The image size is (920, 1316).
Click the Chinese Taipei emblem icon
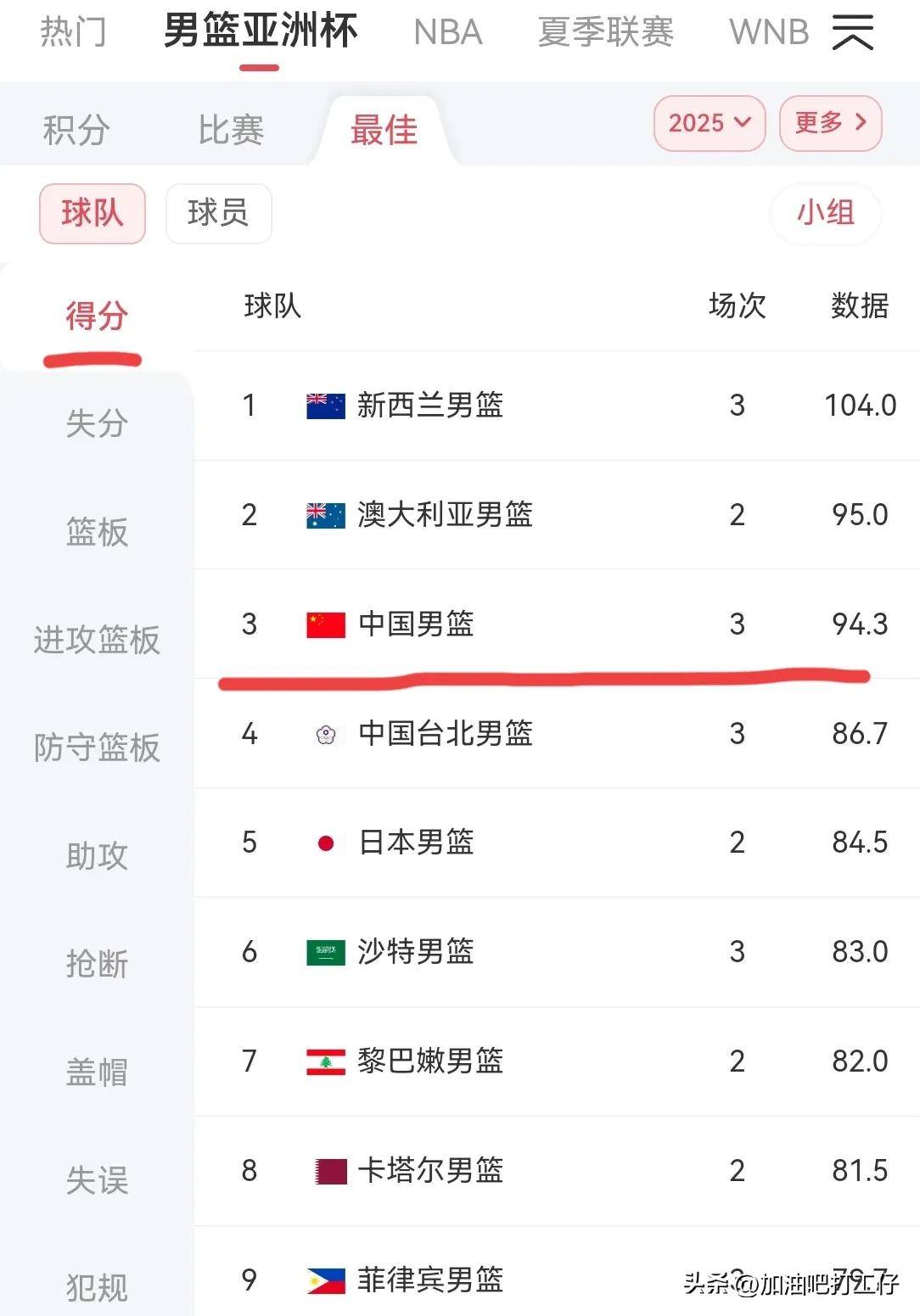tap(326, 735)
